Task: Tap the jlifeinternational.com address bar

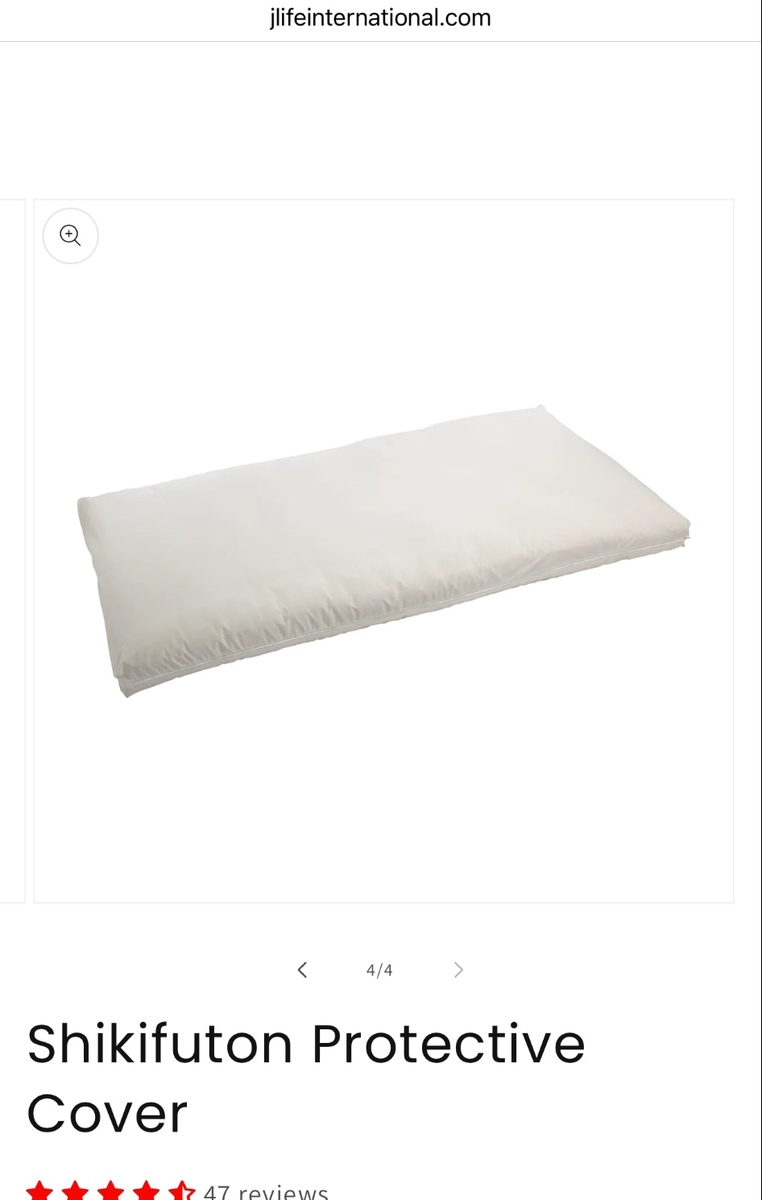Action: point(381,18)
